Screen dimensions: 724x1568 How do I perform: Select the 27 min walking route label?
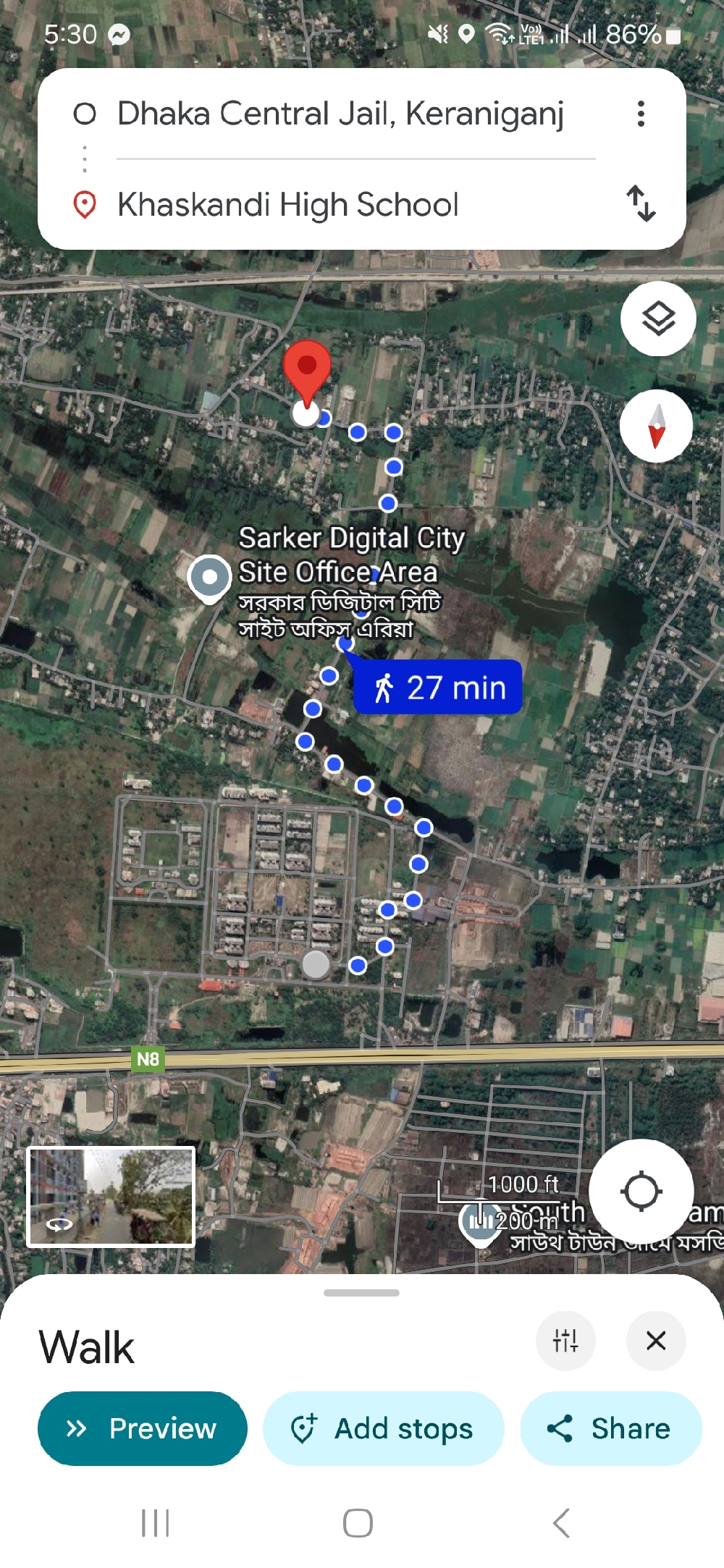coord(437,688)
